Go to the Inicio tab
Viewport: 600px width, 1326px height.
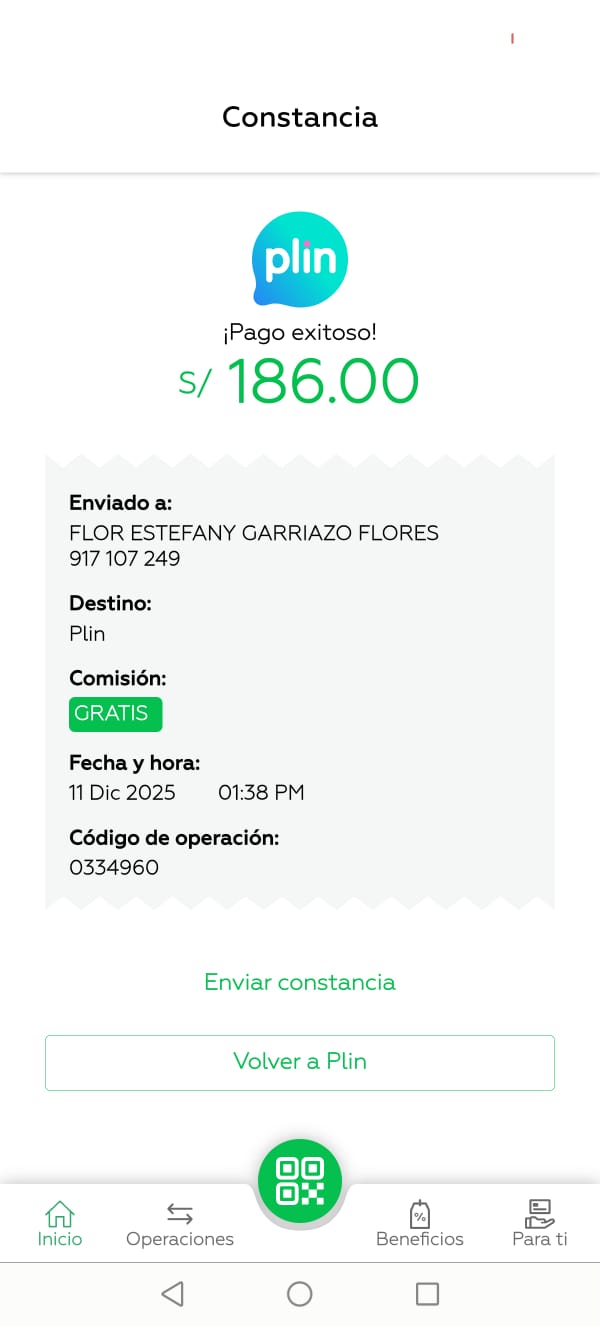point(60,1224)
